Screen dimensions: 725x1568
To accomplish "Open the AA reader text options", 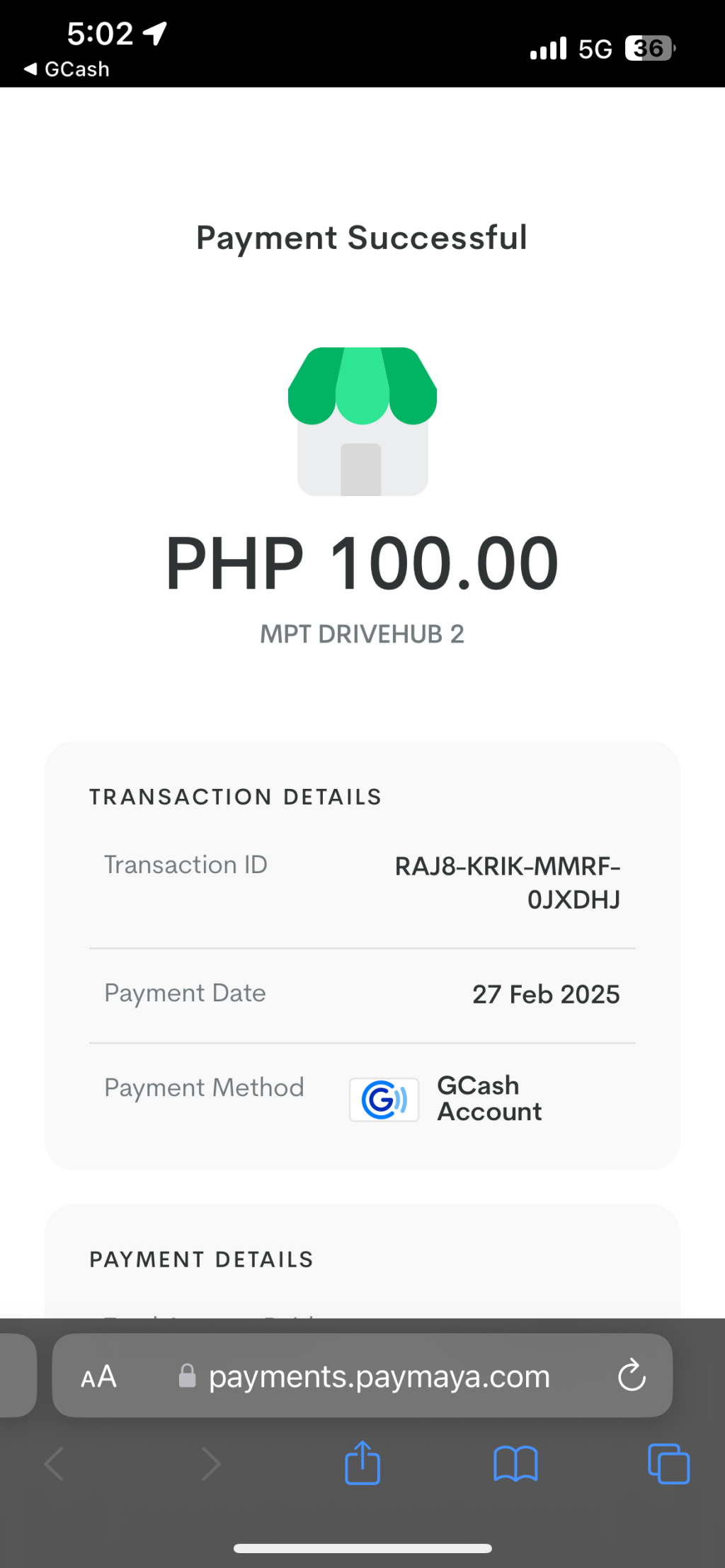I will point(98,1377).
